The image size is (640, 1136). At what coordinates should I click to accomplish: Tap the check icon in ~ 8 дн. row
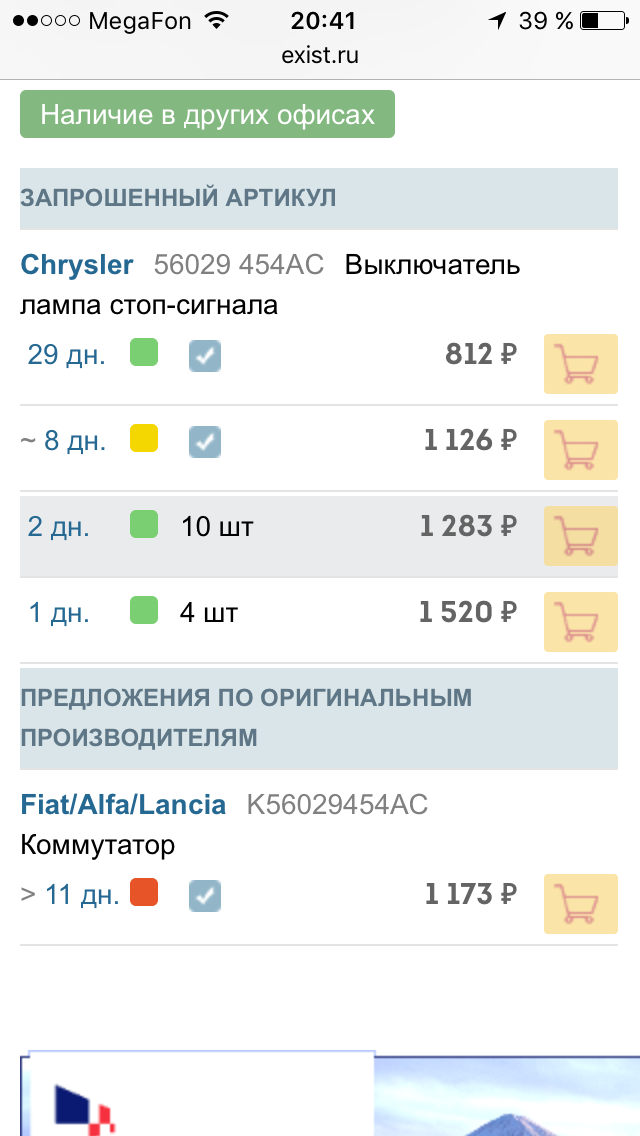click(205, 442)
